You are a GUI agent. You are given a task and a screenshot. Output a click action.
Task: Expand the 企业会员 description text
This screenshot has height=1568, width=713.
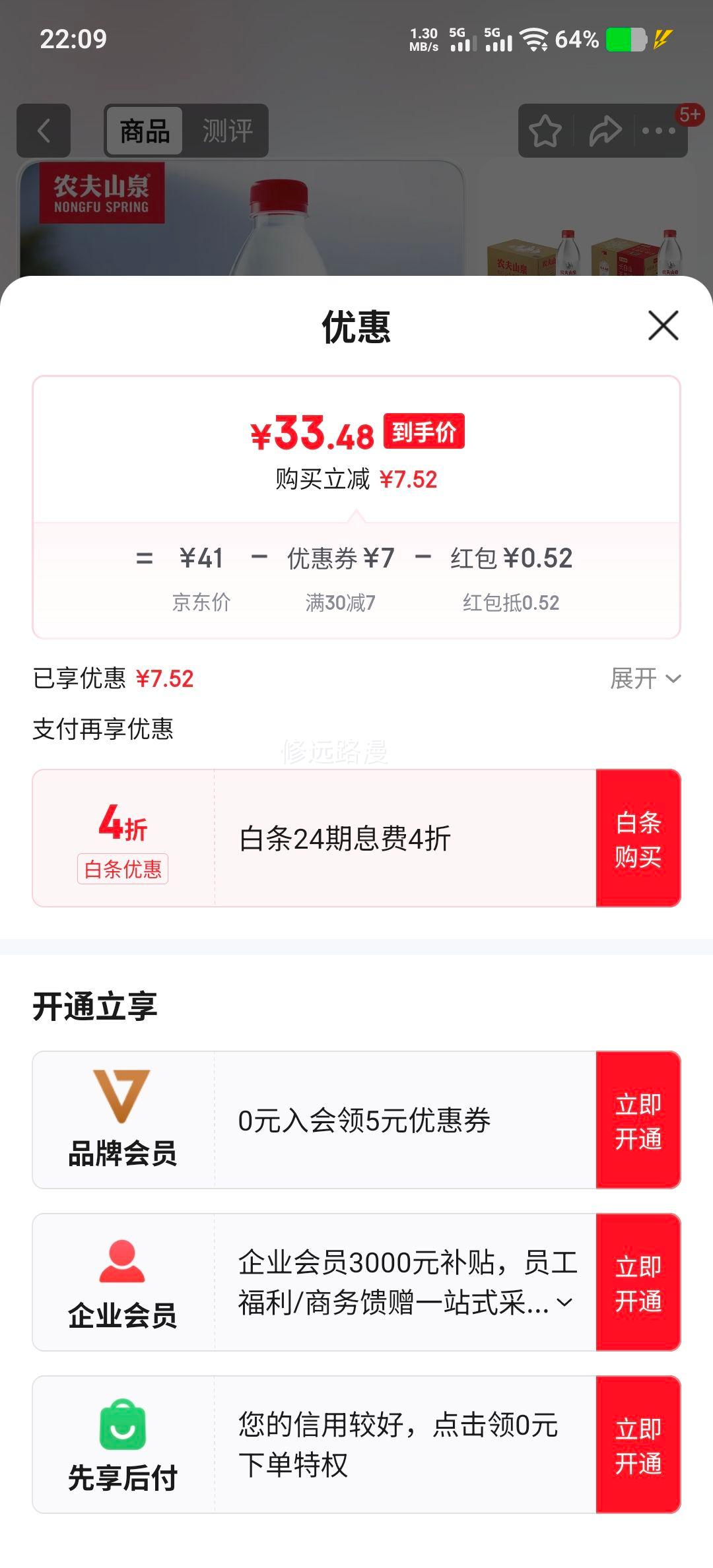coord(565,1303)
